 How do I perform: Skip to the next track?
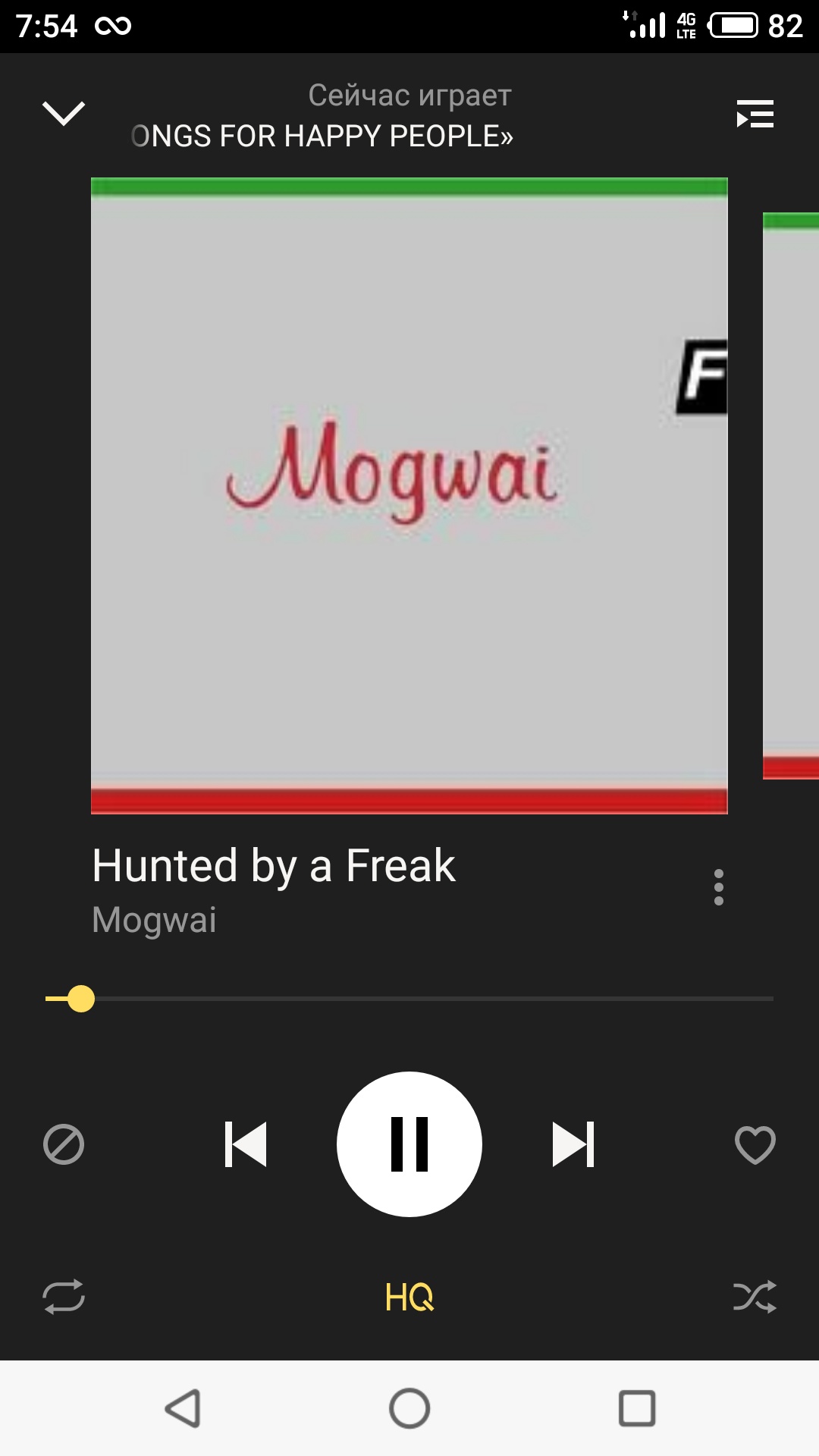[x=573, y=1144]
